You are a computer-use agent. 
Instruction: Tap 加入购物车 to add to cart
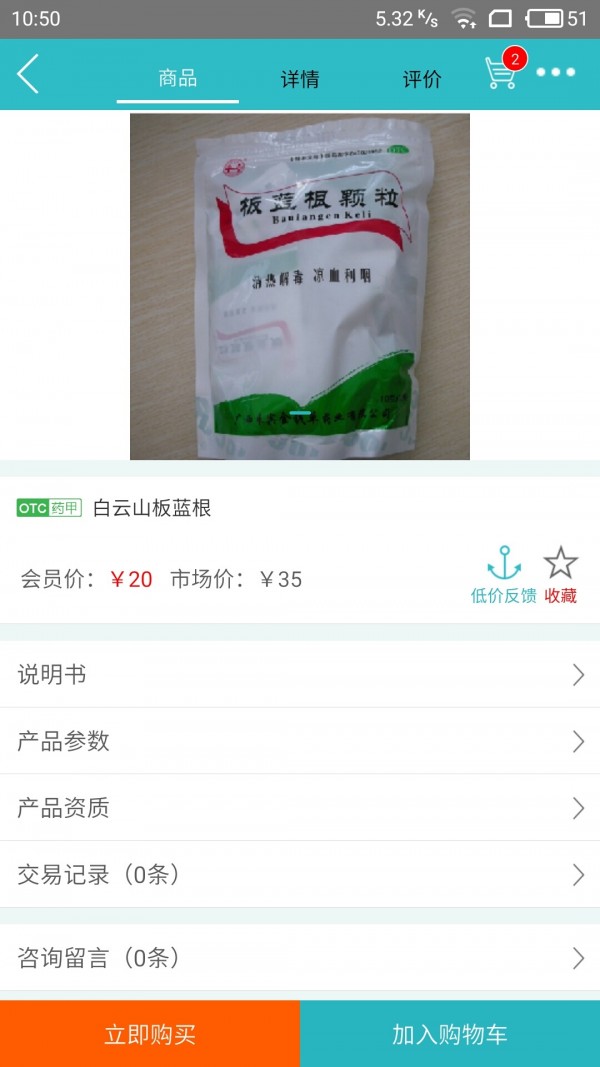point(450,1034)
